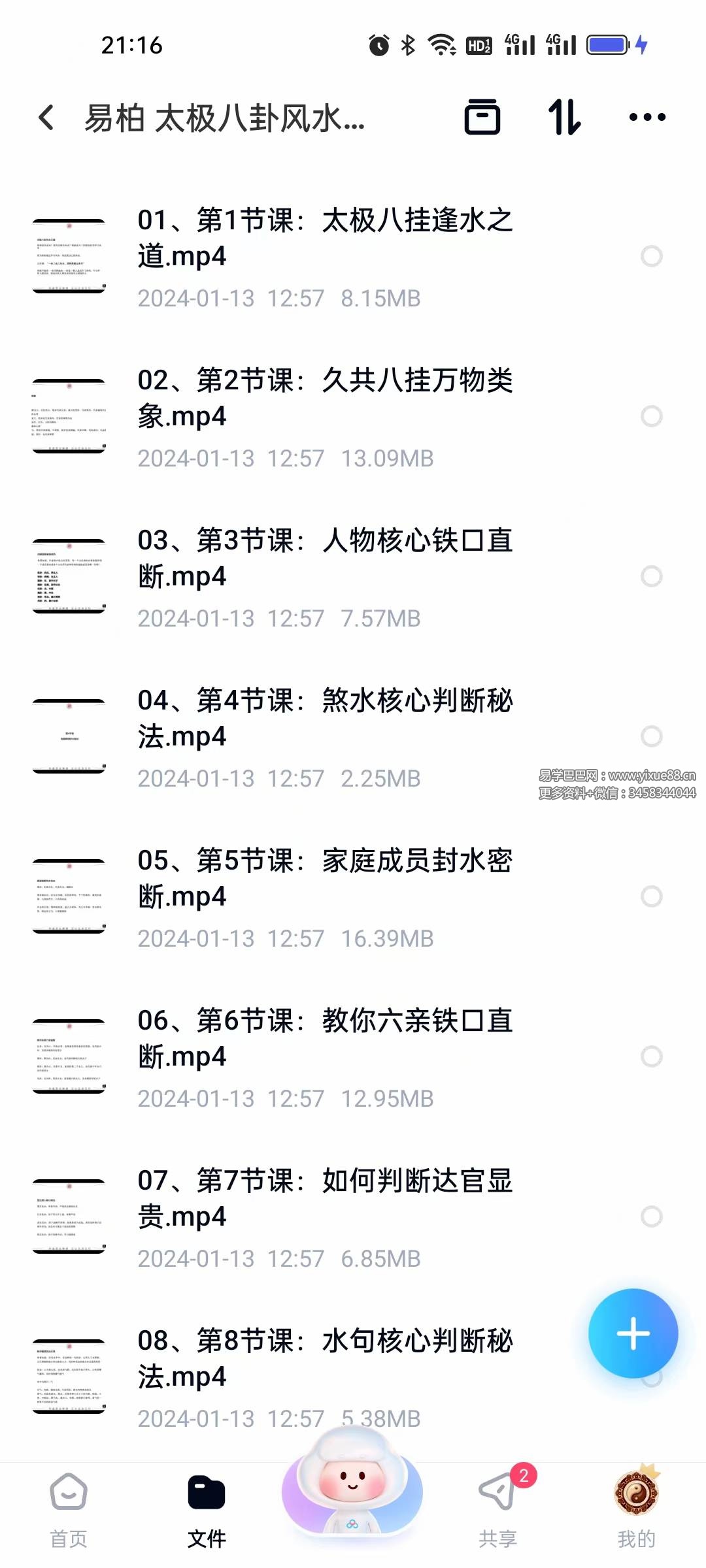This screenshot has width=706, height=1568.
Task: Open the transfer list box icon
Action: pyautogui.click(x=482, y=118)
